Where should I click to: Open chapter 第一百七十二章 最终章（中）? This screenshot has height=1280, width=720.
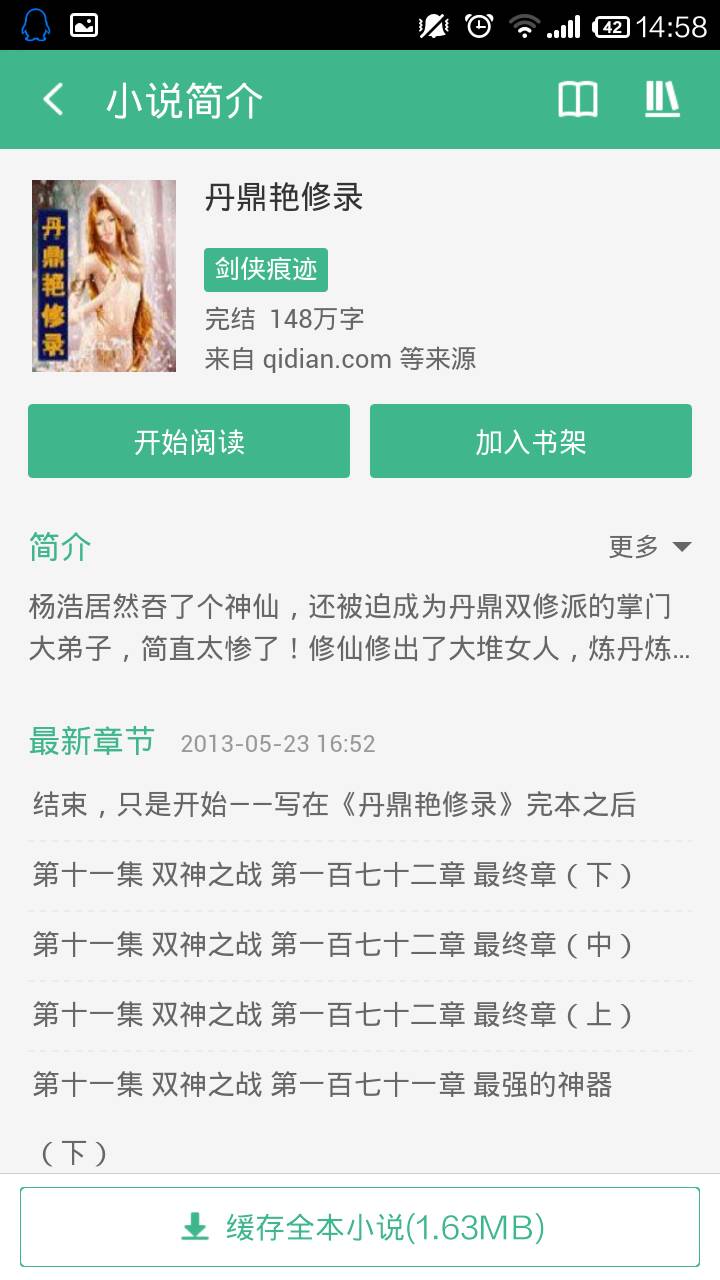360,945
